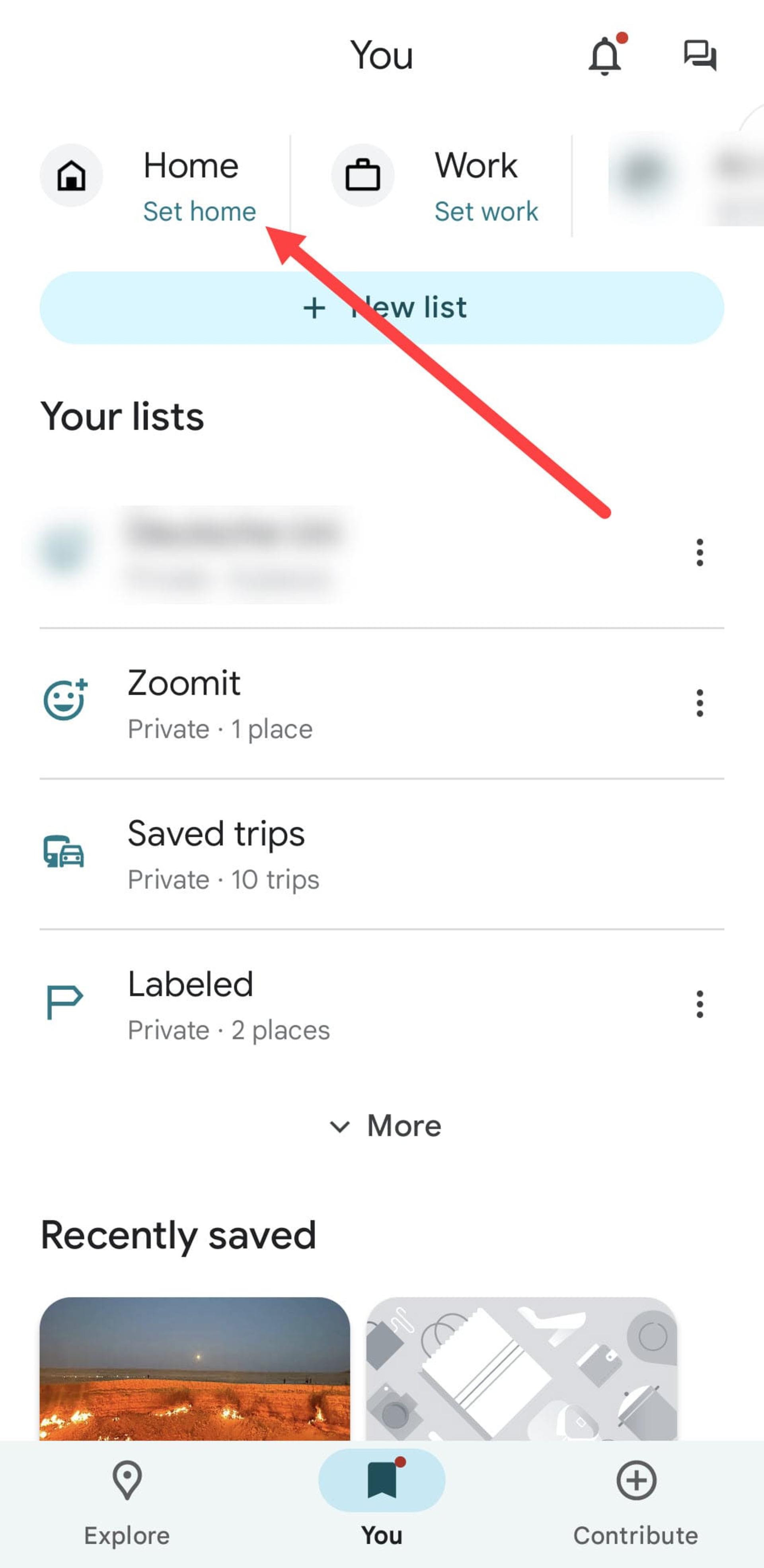The height and width of the screenshot is (1568, 764).
Task: Open the messages chat icon
Action: (x=700, y=55)
